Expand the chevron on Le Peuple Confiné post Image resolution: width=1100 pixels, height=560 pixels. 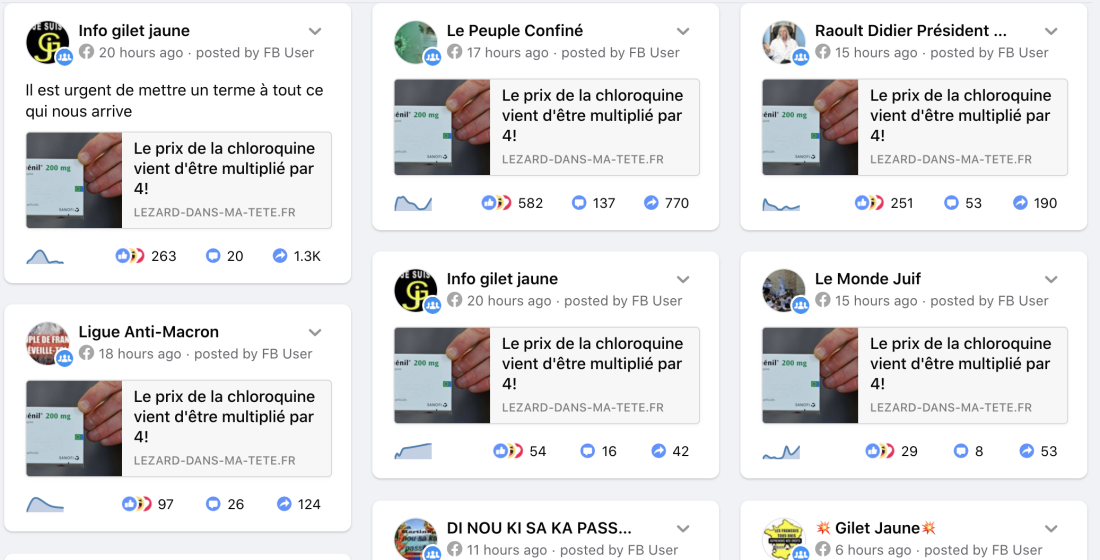[x=683, y=32]
